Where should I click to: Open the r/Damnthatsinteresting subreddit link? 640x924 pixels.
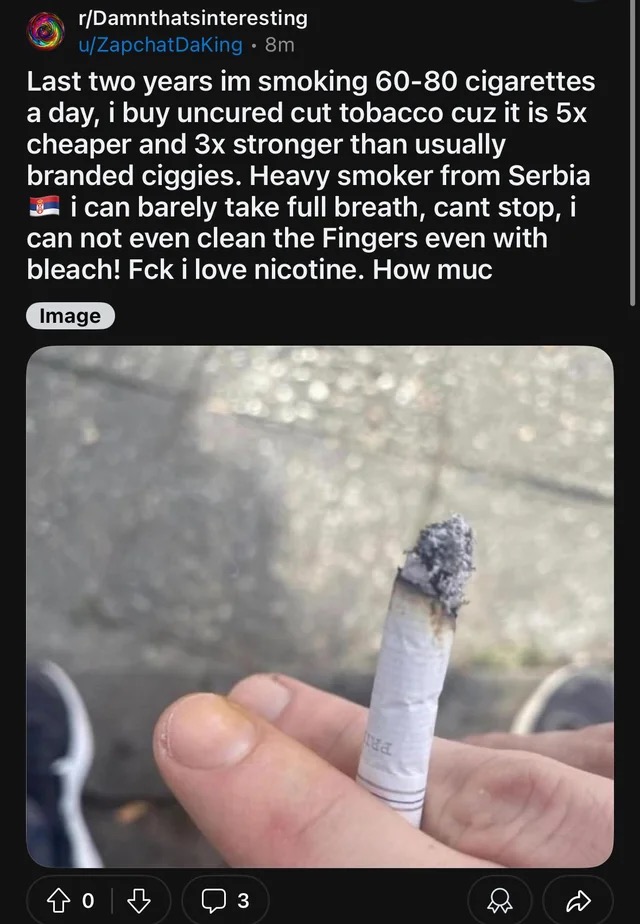click(x=192, y=18)
